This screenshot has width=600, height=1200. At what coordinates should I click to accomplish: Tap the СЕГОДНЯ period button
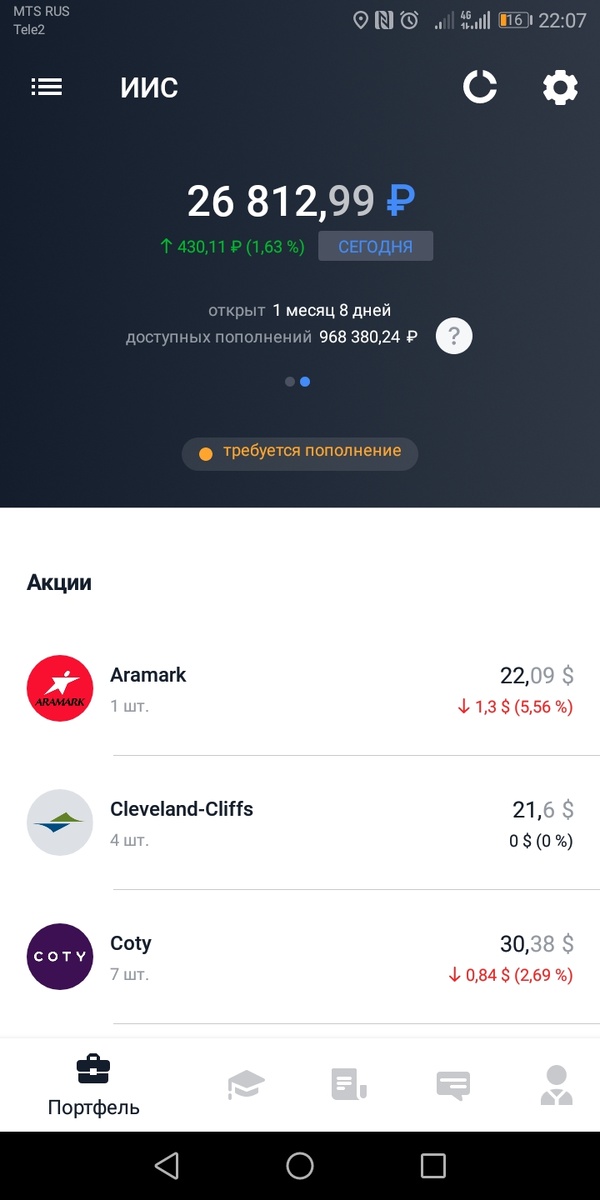(375, 246)
